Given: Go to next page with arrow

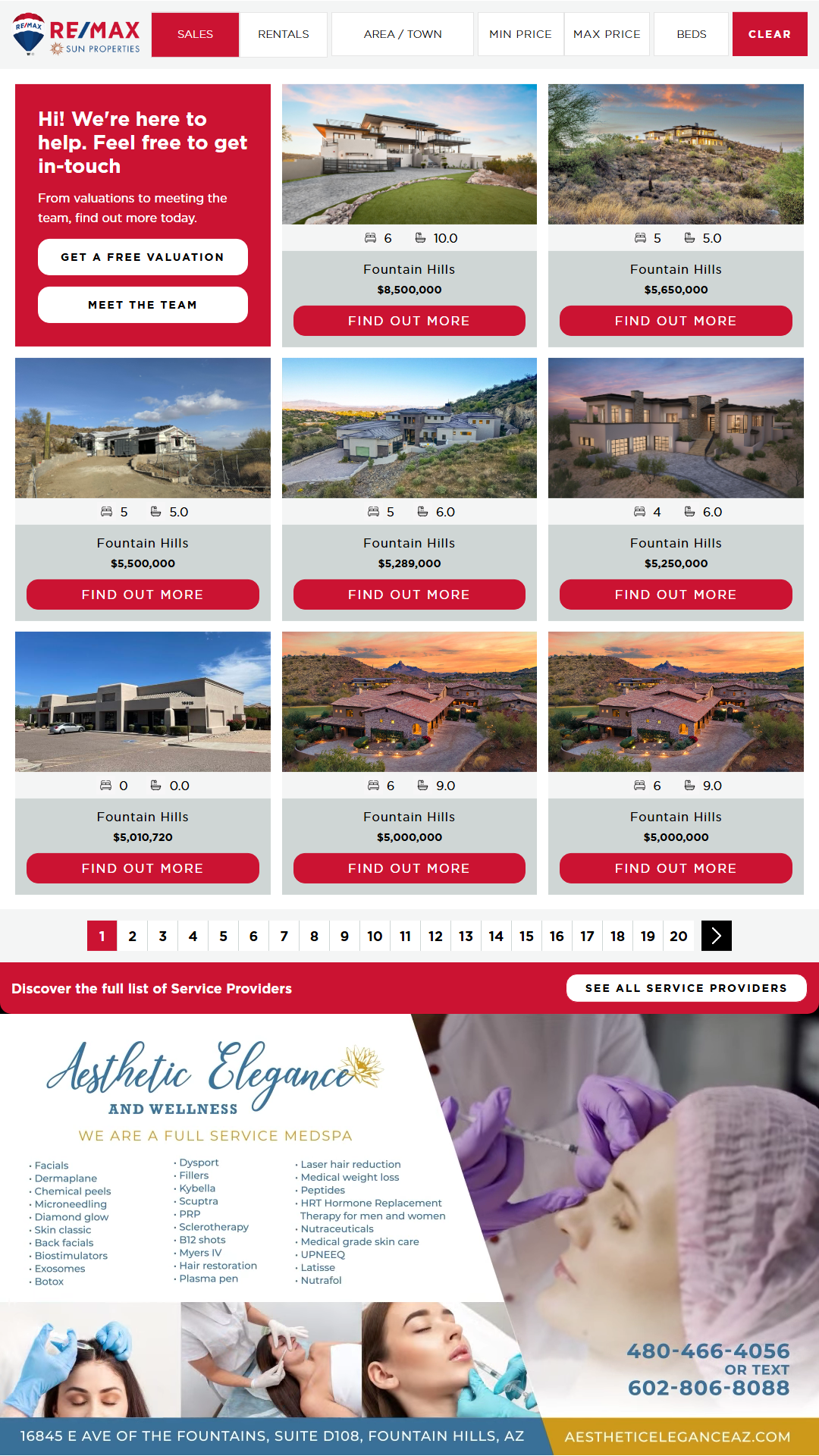Looking at the screenshot, I should 716,936.
